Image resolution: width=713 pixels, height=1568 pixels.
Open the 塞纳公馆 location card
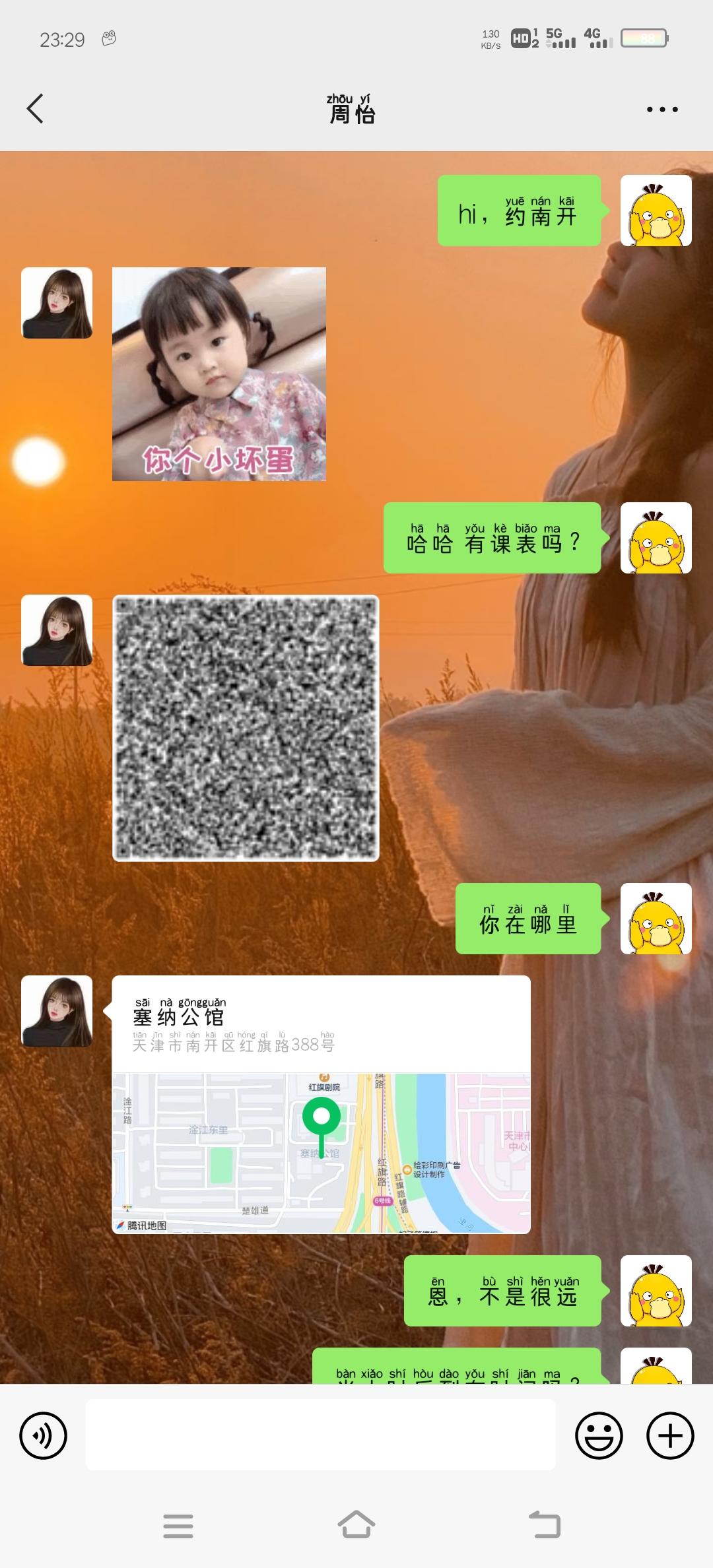pyautogui.click(x=321, y=1103)
